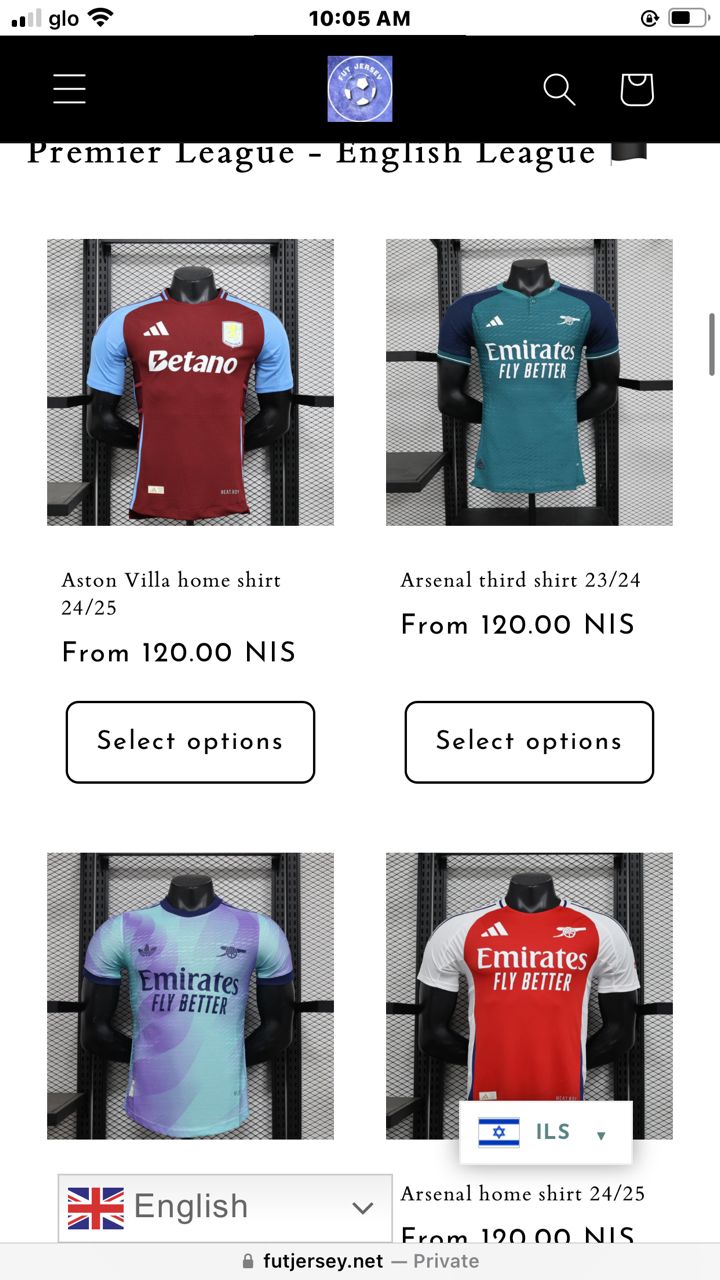This screenshot has height=1280, width=720.
Task: Tap the futjersey.net address bar
Action: 360,1262
